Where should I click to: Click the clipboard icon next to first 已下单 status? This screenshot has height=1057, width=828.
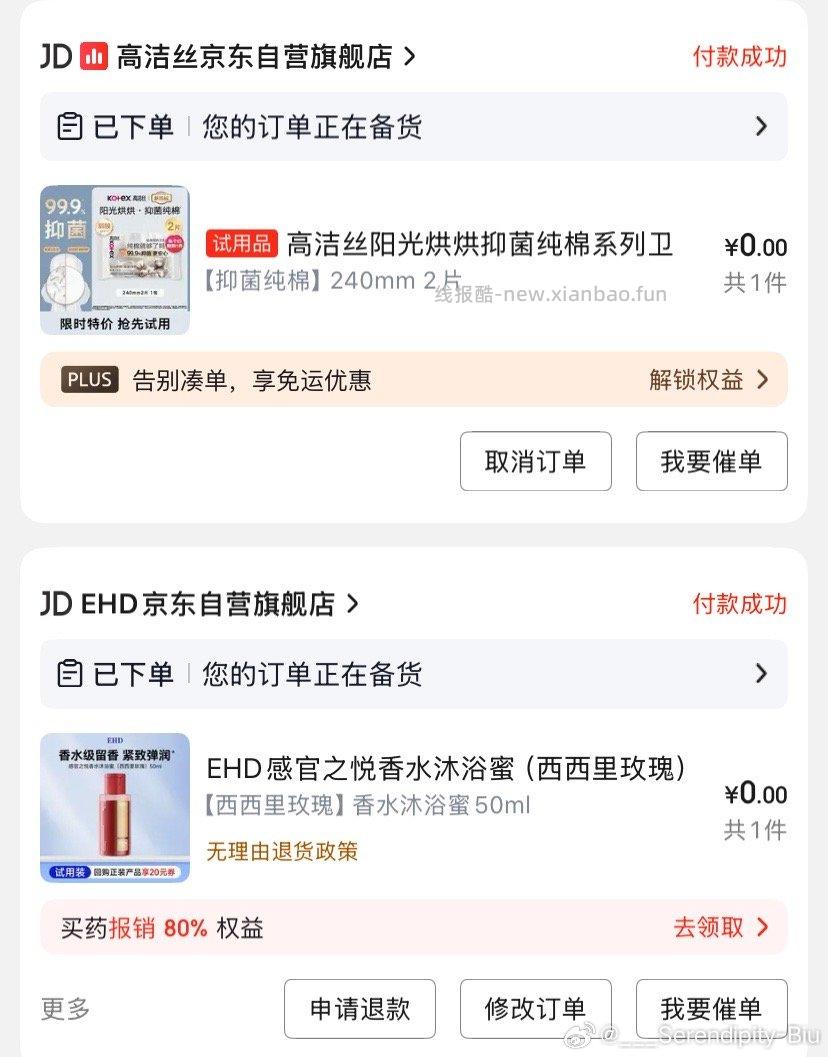(70, 127)
